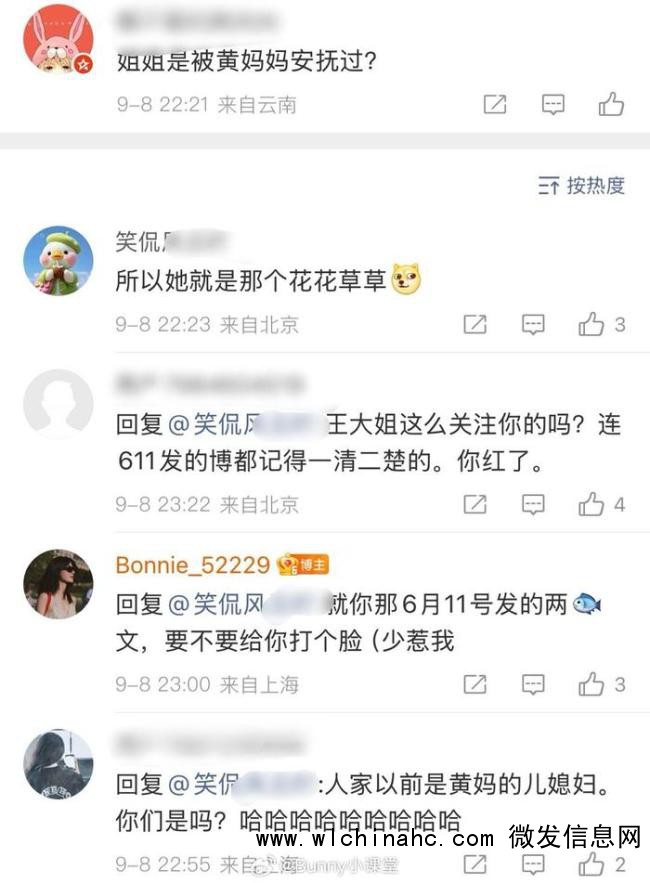Share the 22:23 comment from 北京

[476, 324]
